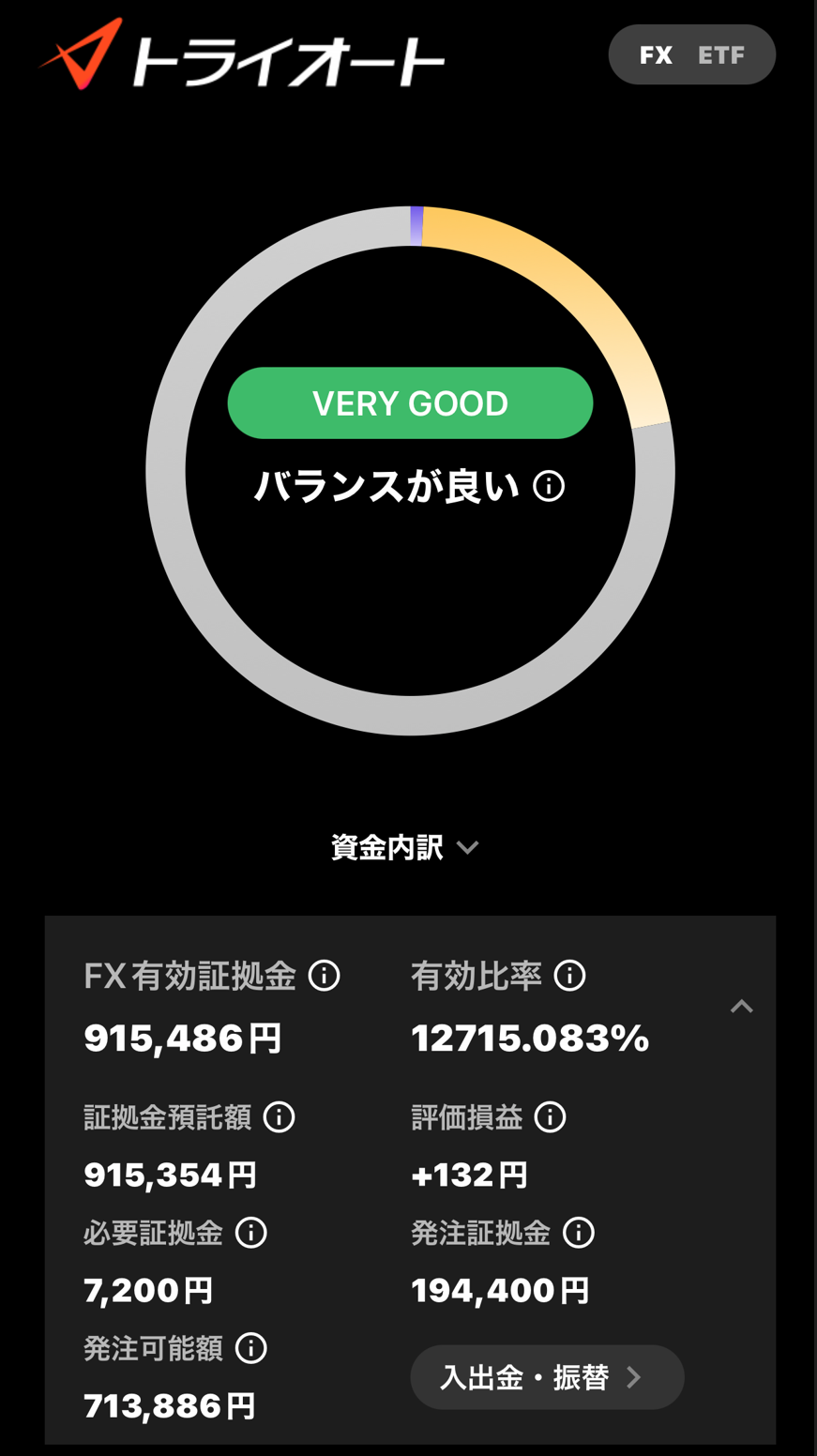Collapse the funds detail panel
The image size is (817, 1456).
point(741,1007)
